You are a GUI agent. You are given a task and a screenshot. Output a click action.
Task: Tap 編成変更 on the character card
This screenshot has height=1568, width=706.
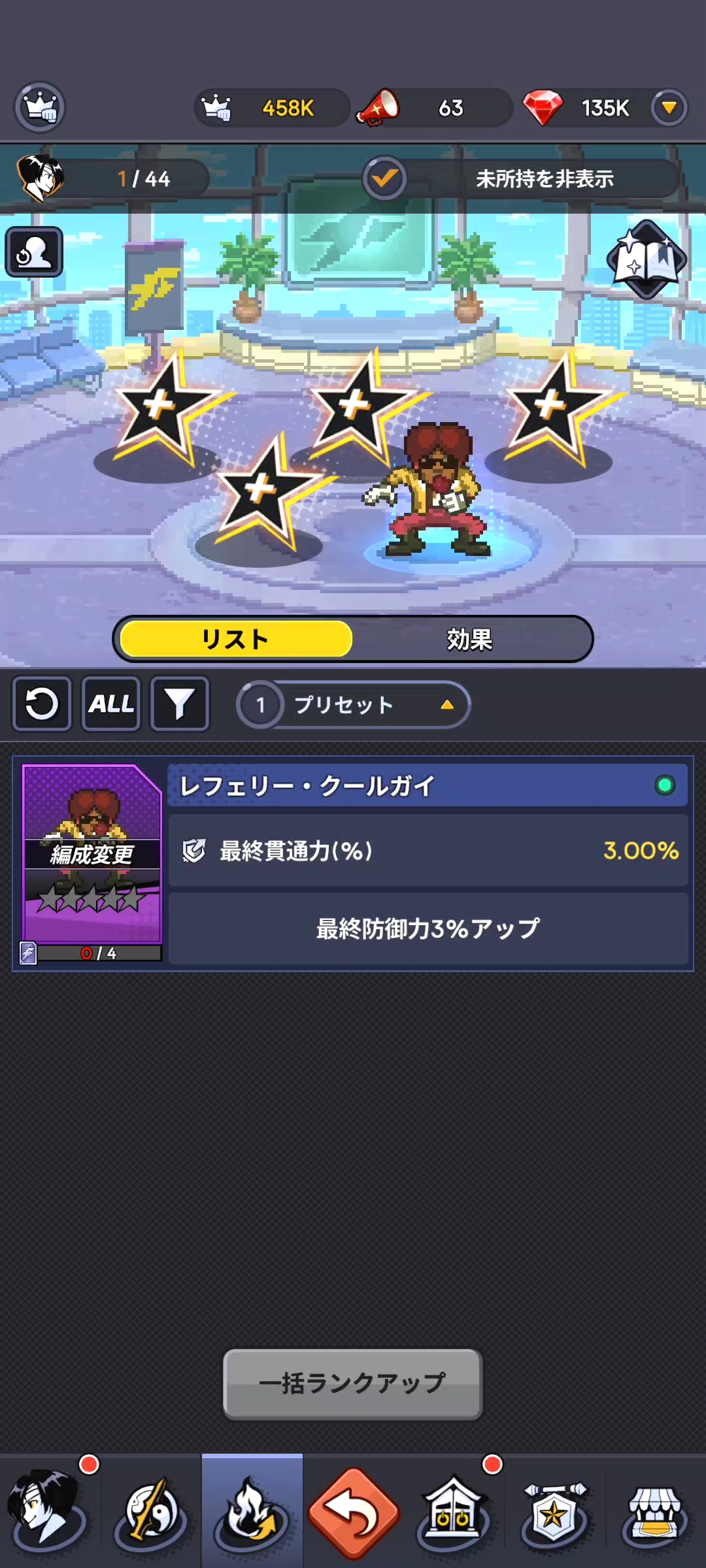click(92, 855)
